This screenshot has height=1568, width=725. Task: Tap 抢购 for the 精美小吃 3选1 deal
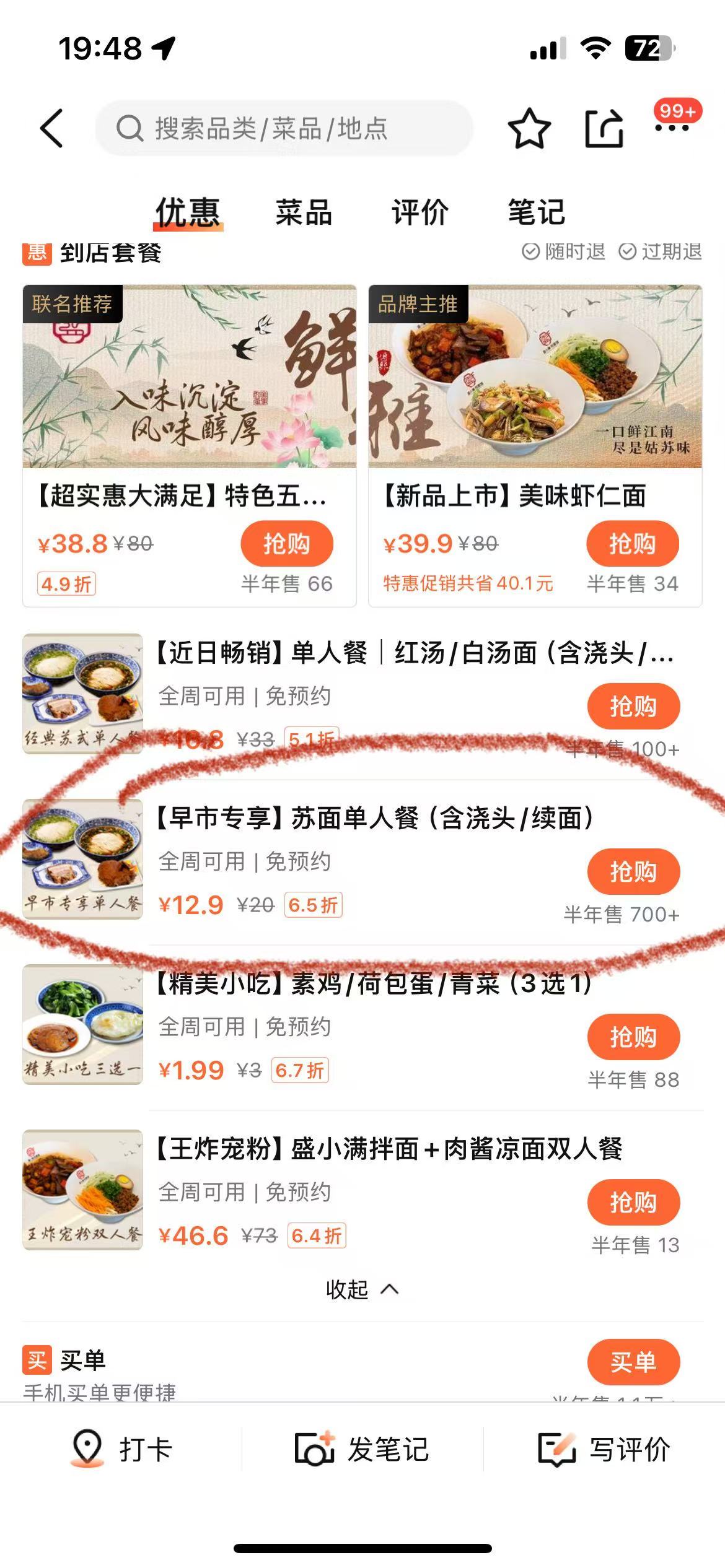click(x=633, y=1037)
